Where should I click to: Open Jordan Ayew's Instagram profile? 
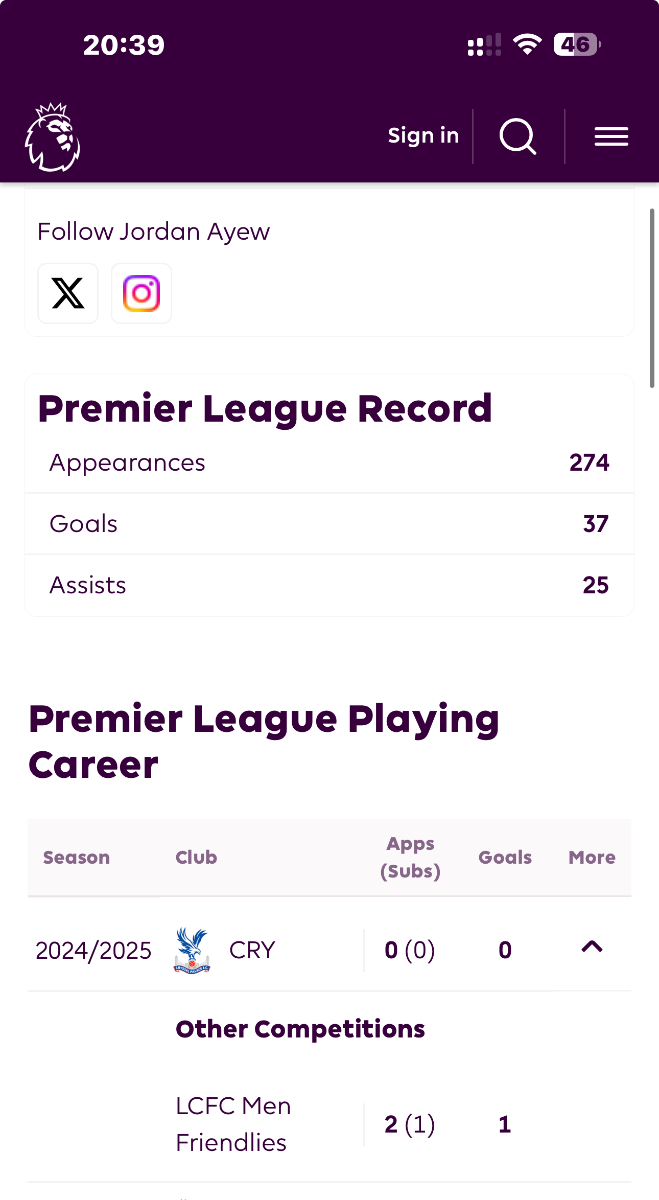tap(141, 294)
